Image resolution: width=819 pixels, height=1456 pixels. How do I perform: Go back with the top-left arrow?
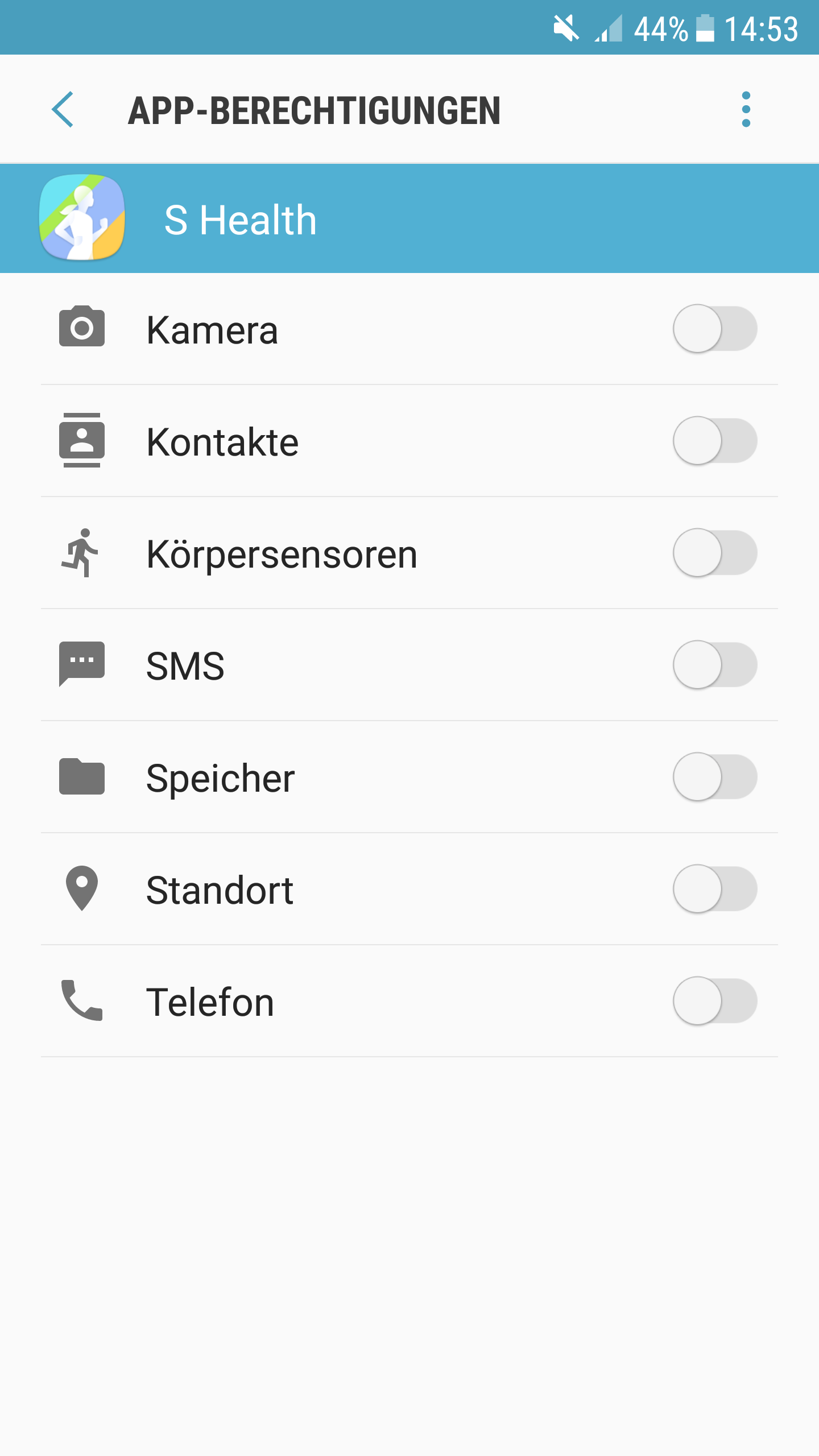pyautogui.click(x=63, y=109)
